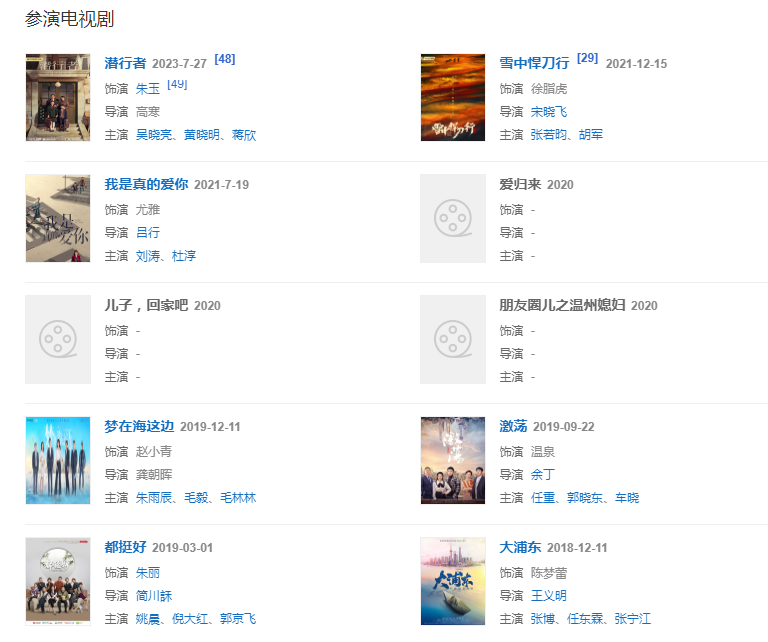Screen dimensions: 768x642
Task: Open the 都挺好 series link
Action: pyautogui.click(x=125, y=547)
